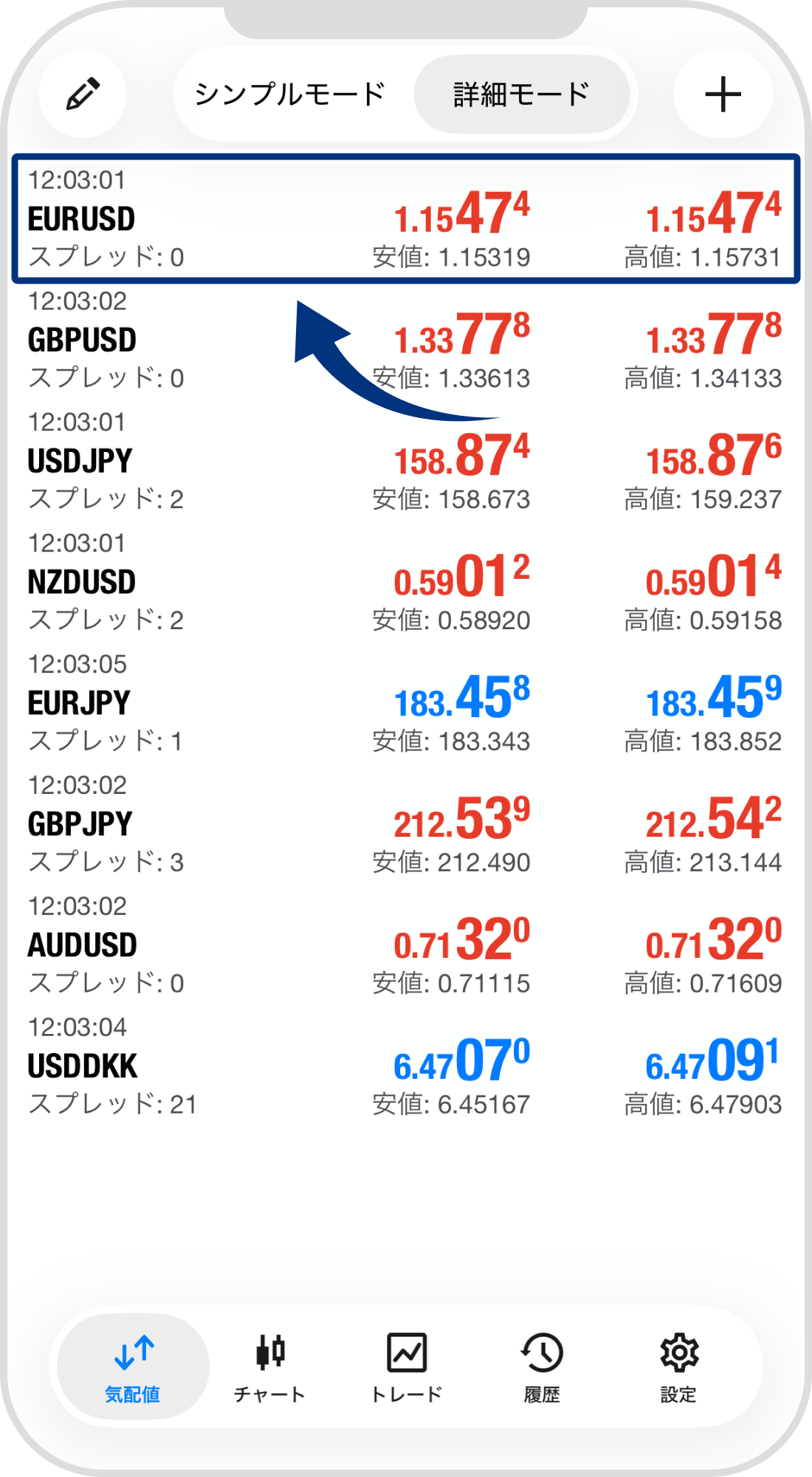Select the 詳細モード view
Image resolution: width=812 pixels, height=1477 pixels.
pyautogui.click(x=521, y=95)
